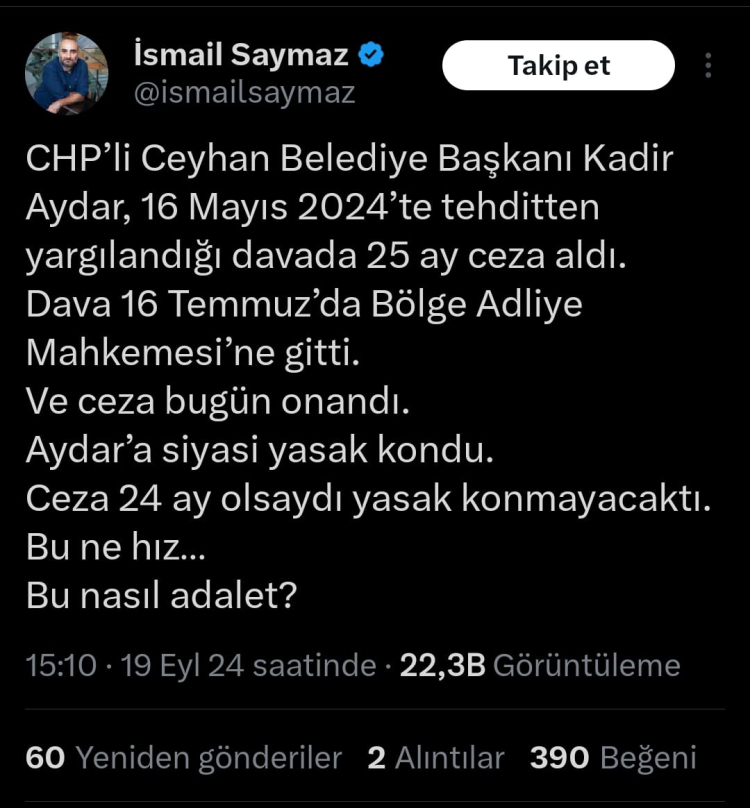Open the tweet's three-dot overflow menu
750x808 pixels.
pyautogui.click(x=708, y=66)
